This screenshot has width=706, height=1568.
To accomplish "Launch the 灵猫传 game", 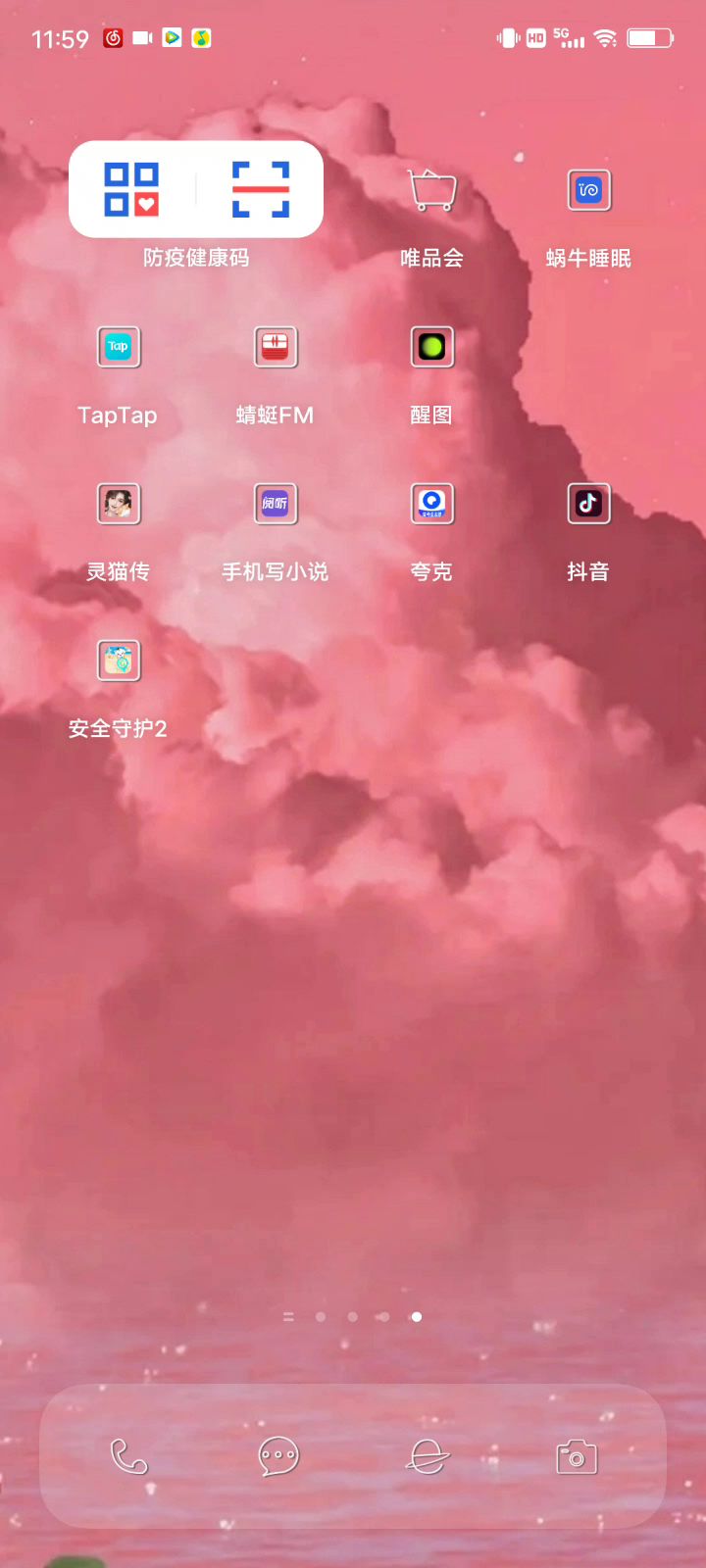I will pos(118,504).
